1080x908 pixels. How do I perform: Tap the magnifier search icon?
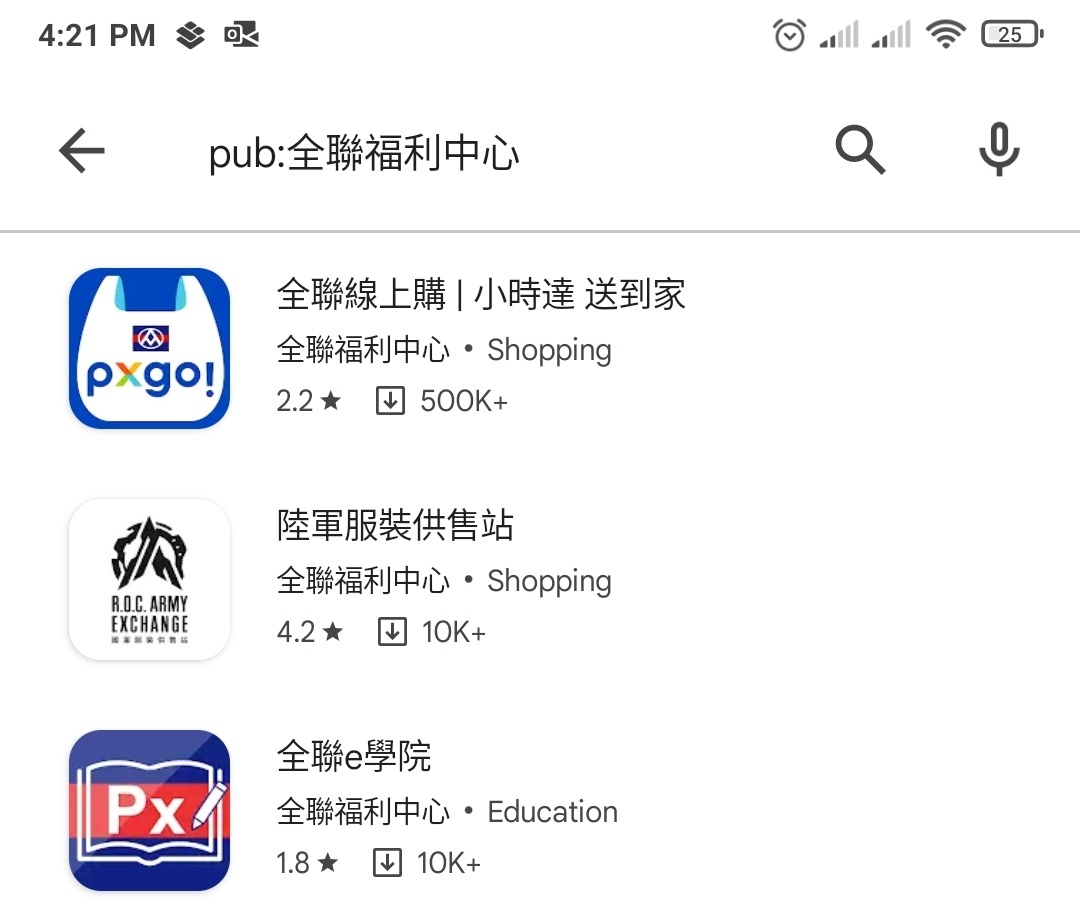tap(860, 152)
